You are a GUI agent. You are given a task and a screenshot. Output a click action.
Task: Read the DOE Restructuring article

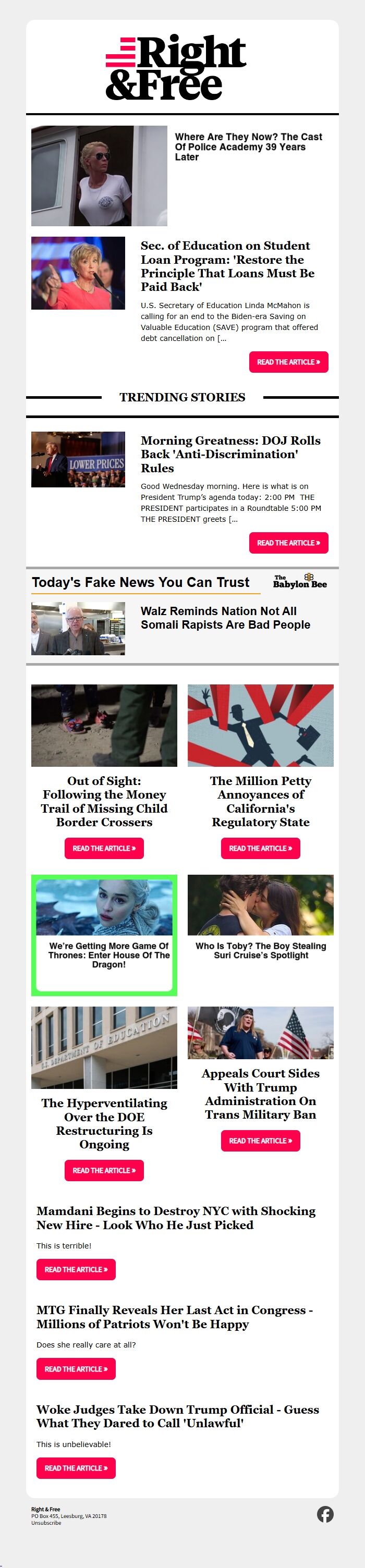coord(104,1170)
